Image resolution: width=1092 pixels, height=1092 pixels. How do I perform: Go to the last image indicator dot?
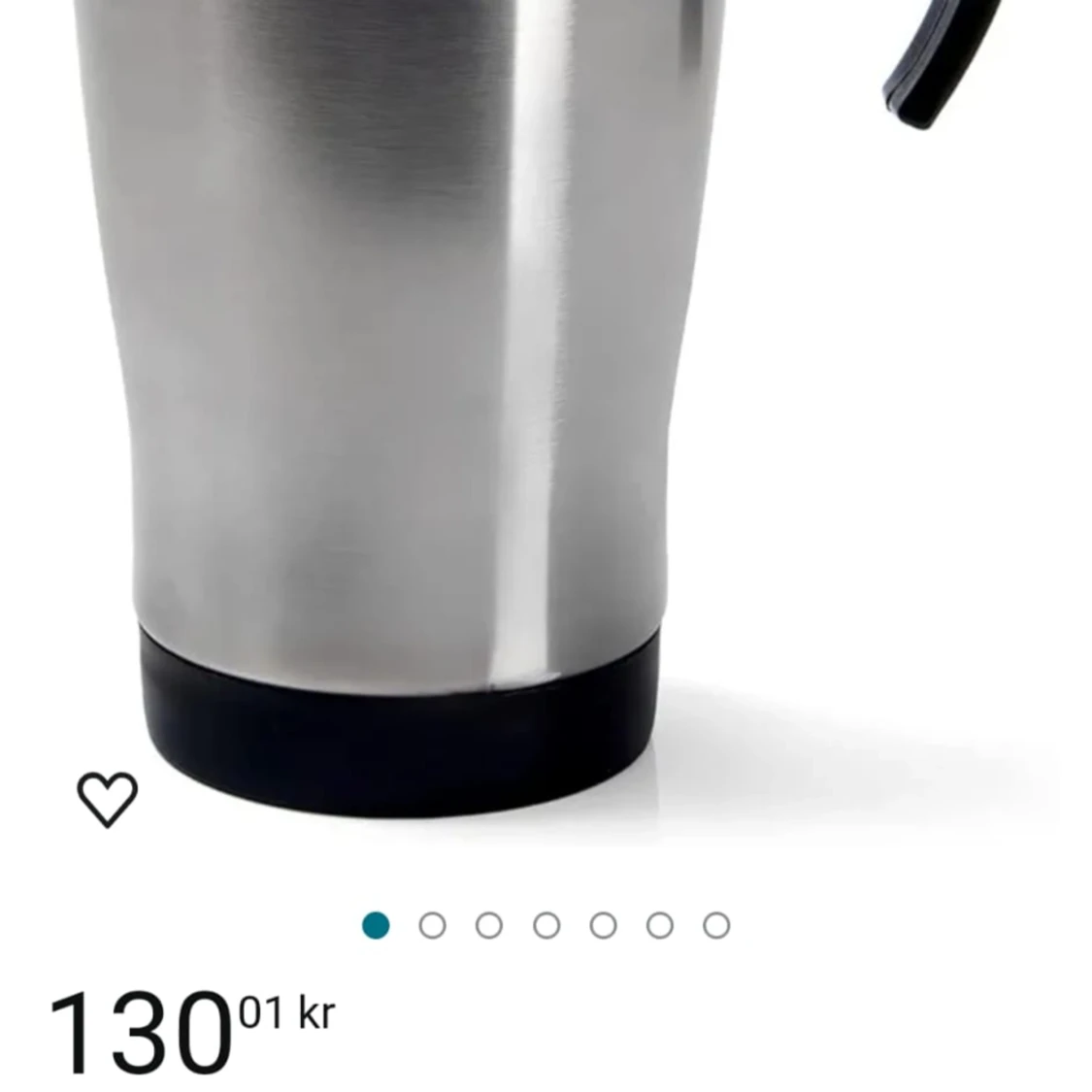716,925
